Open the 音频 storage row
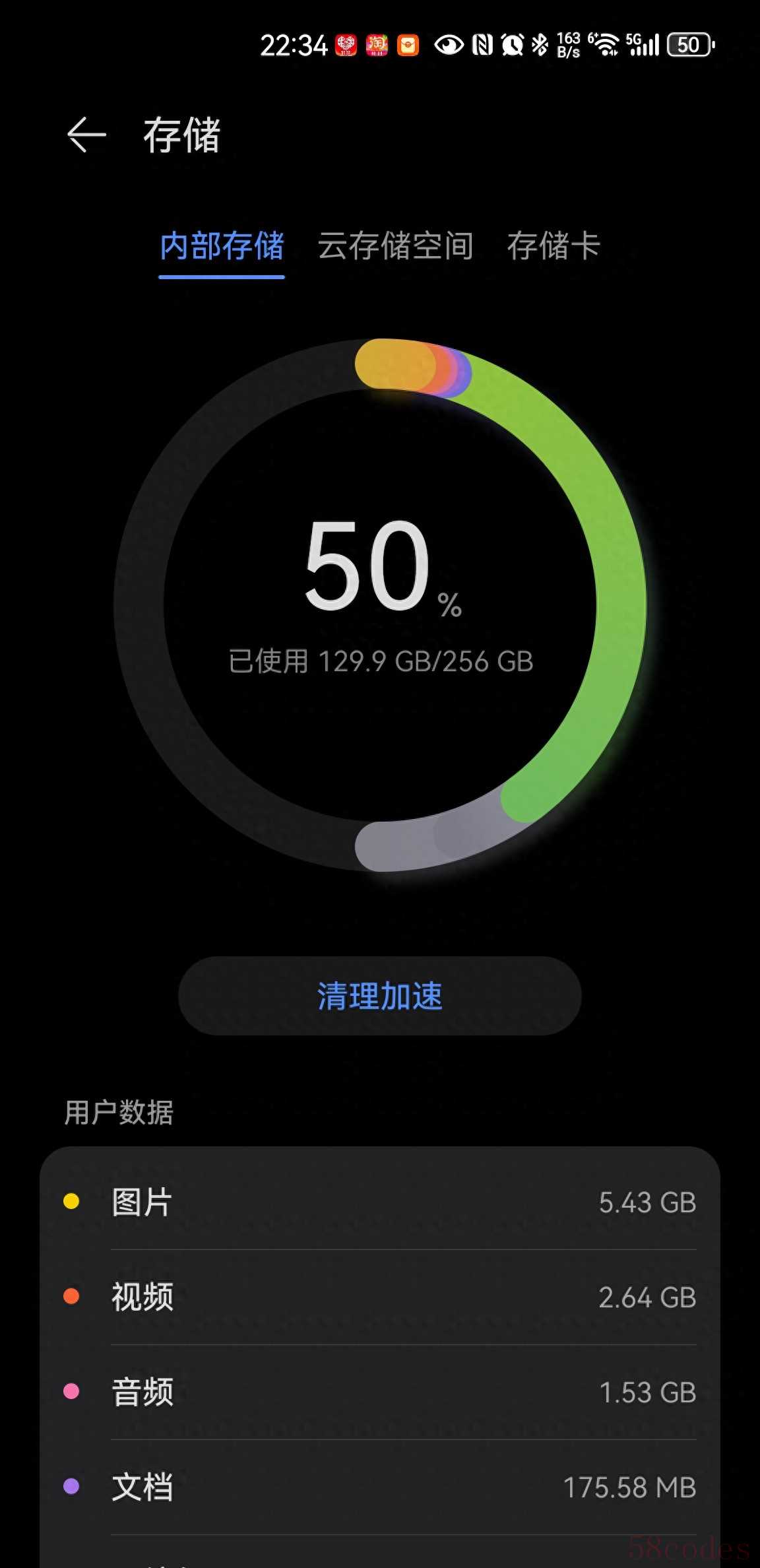The width and height of the screenshot is (760, 1568). click(x=379, y=1392)
